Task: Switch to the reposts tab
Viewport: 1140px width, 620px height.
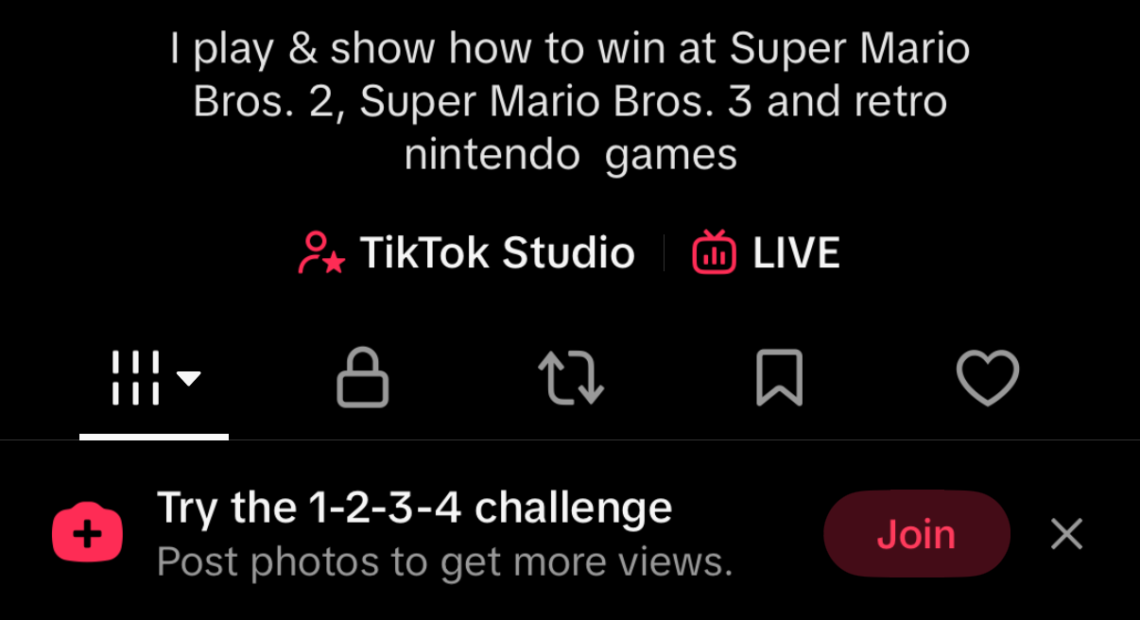Action: 571,378
